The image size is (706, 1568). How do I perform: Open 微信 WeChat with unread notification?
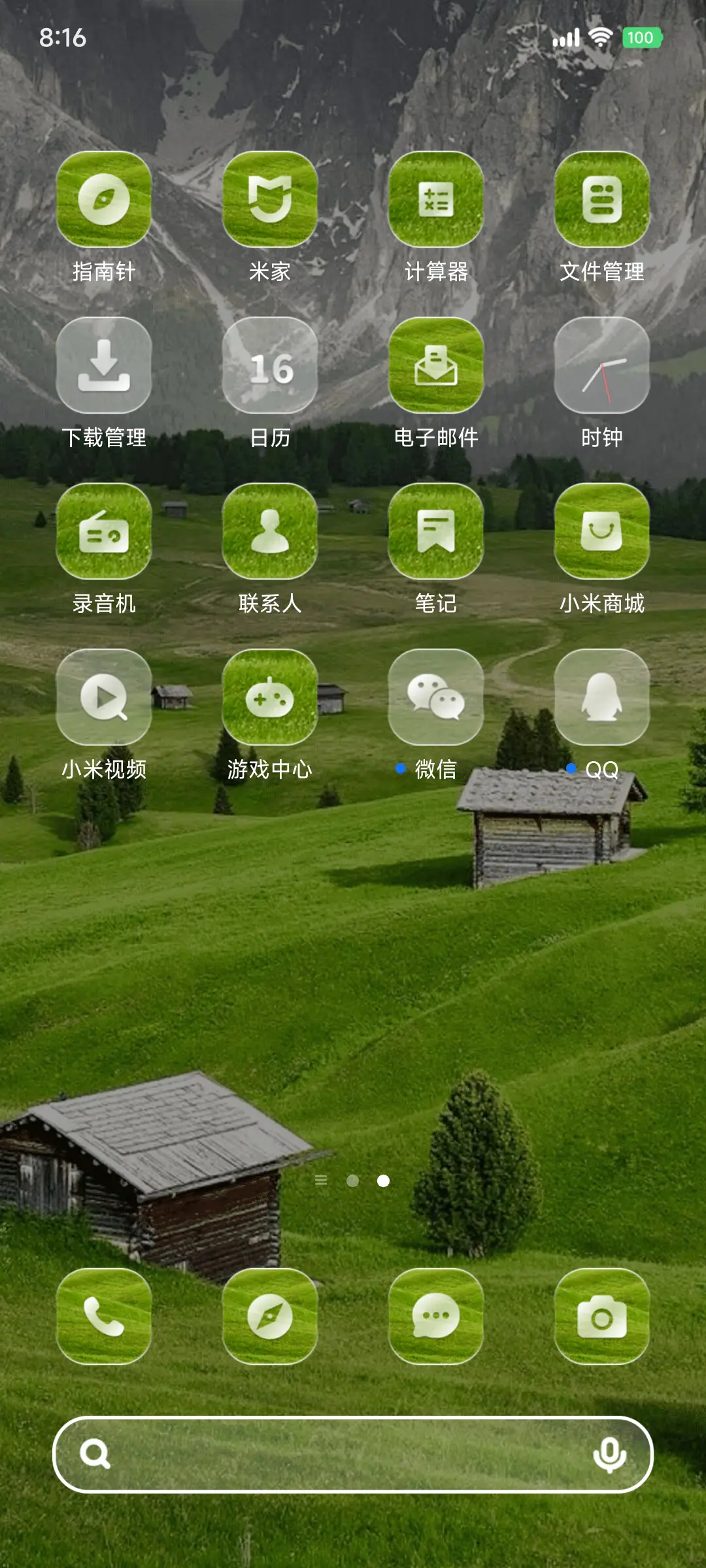point(435,699)
